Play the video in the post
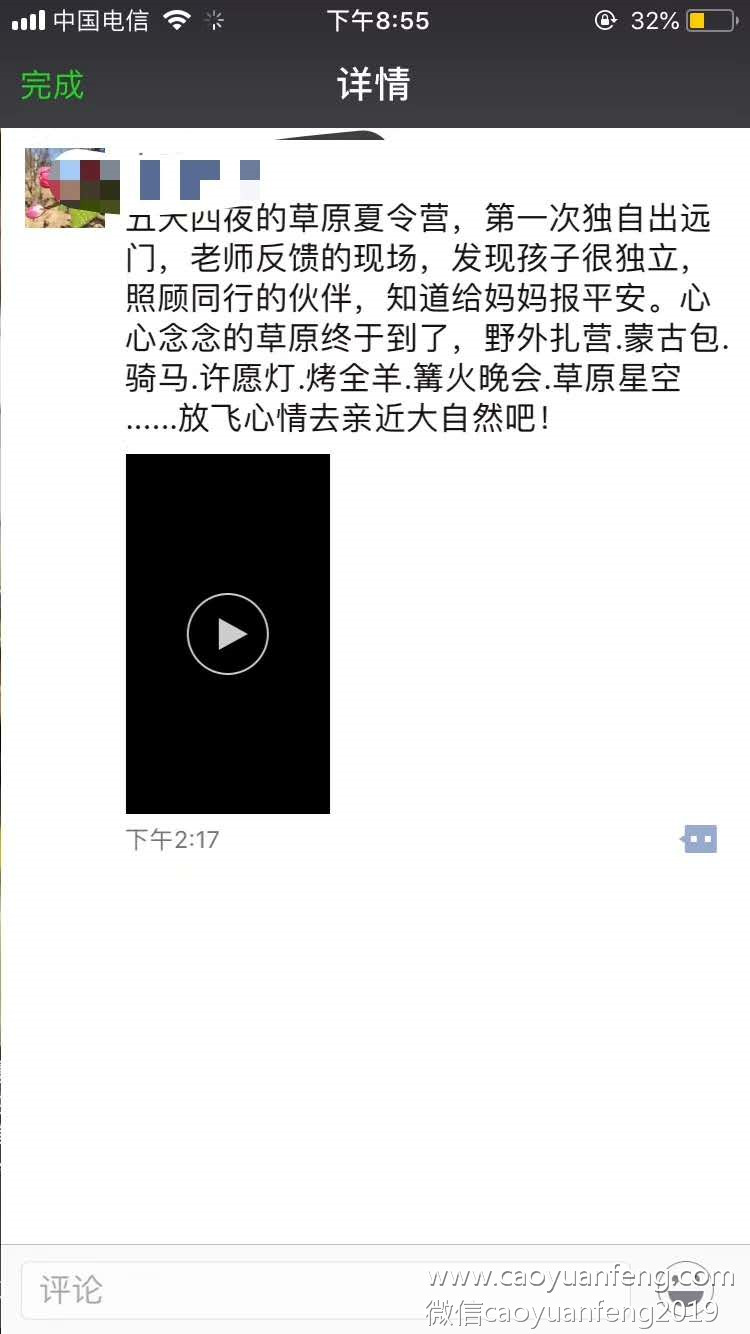The height and width of the screenshot is (1334, 750). [228, 634]
